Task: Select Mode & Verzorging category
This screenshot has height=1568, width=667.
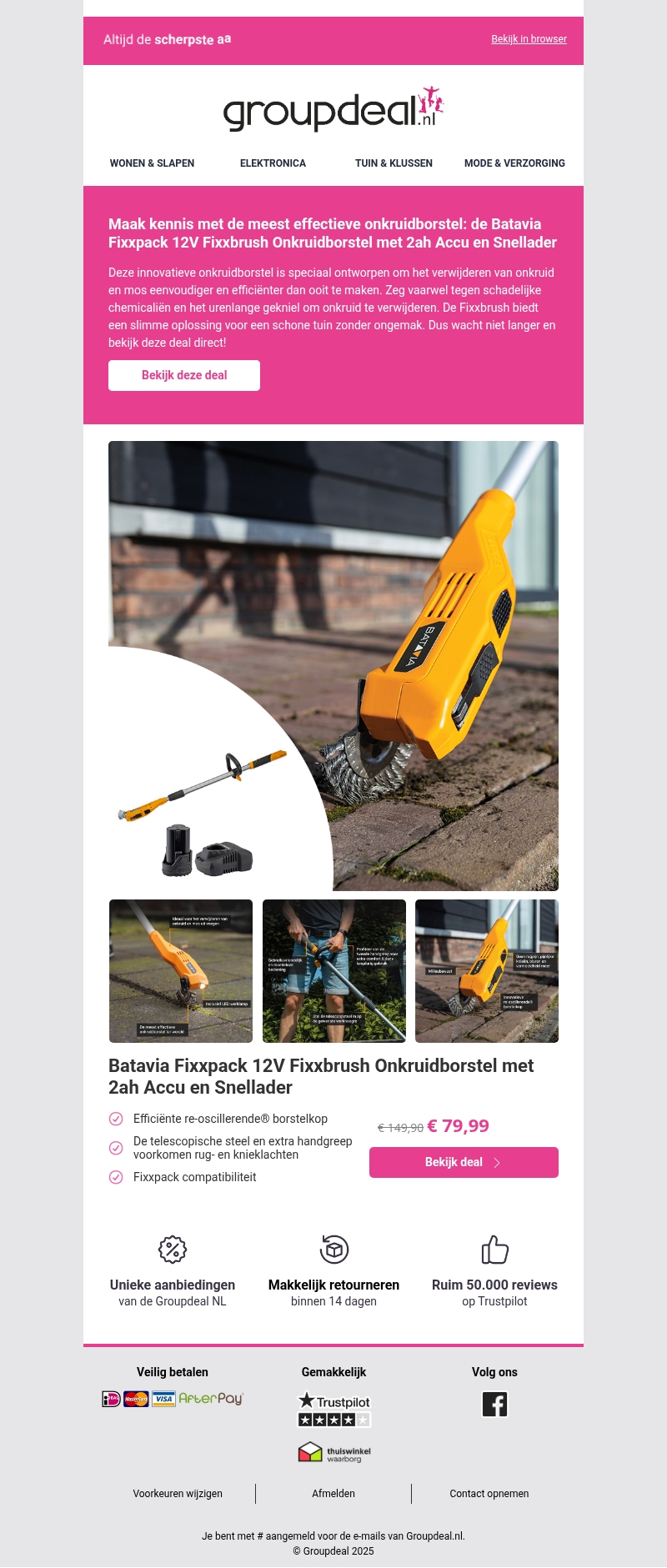Action: (514, 163)
